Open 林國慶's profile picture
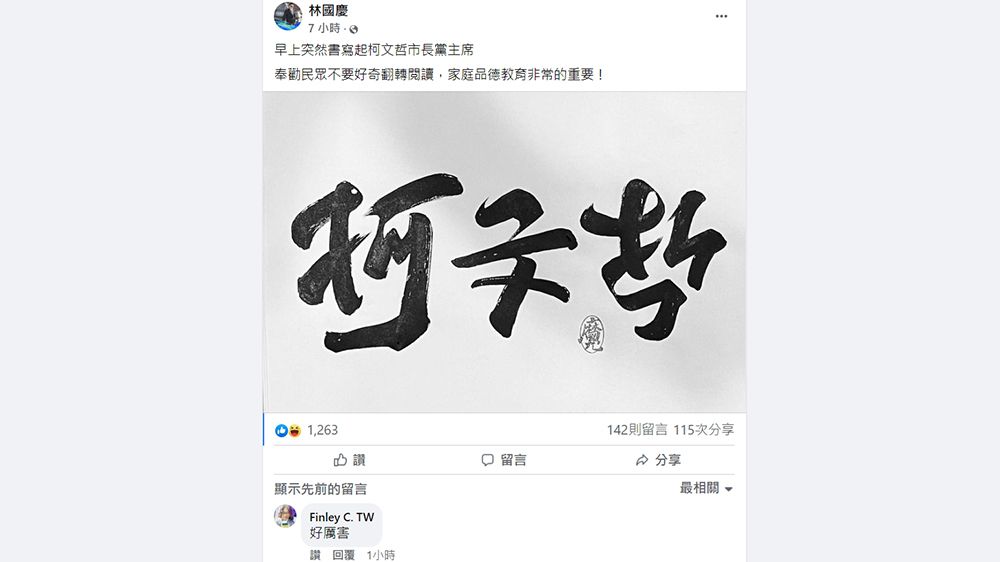 pyautogui.click(x=288, y=16)
